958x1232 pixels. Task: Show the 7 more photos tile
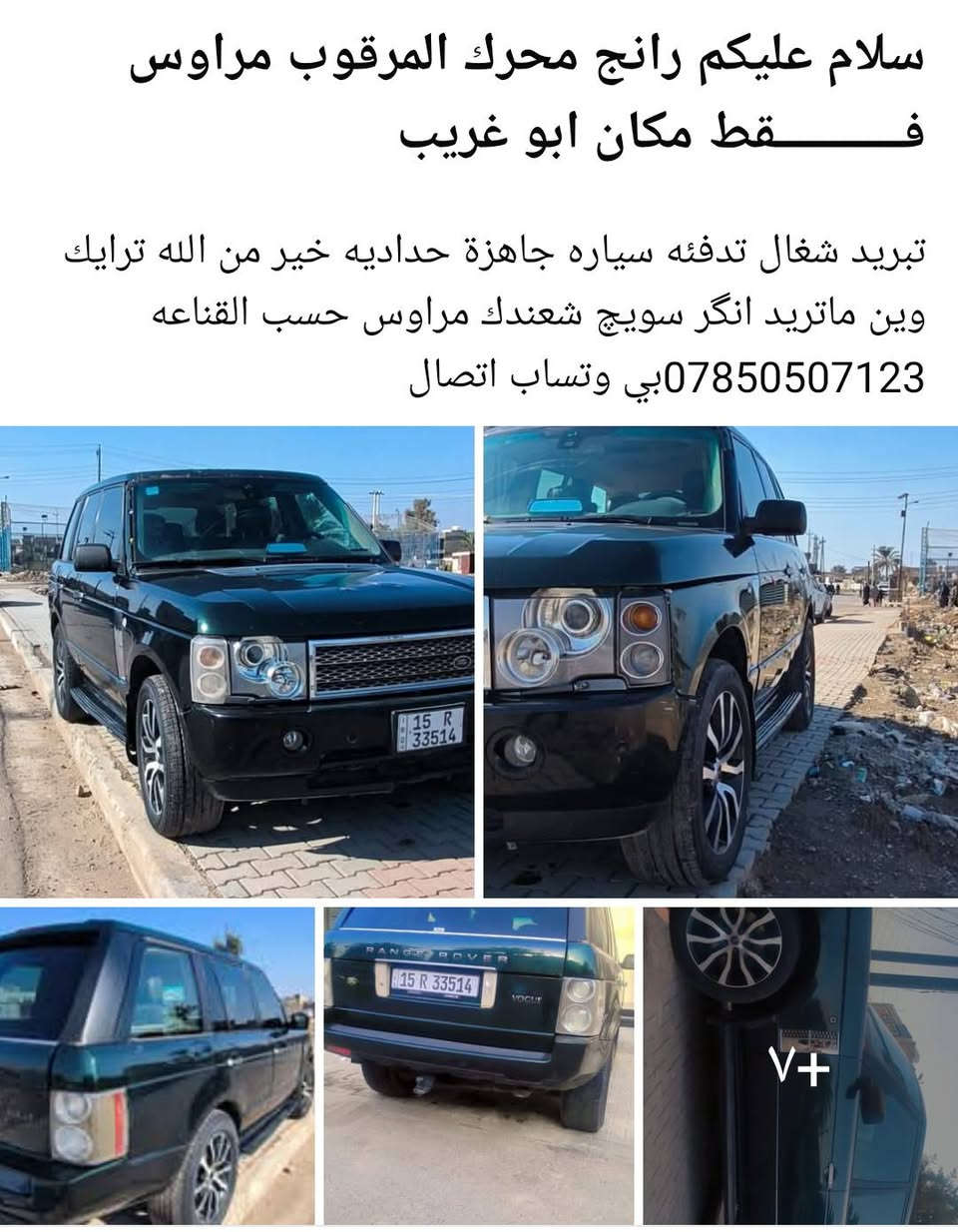(x=799, y=1065)
